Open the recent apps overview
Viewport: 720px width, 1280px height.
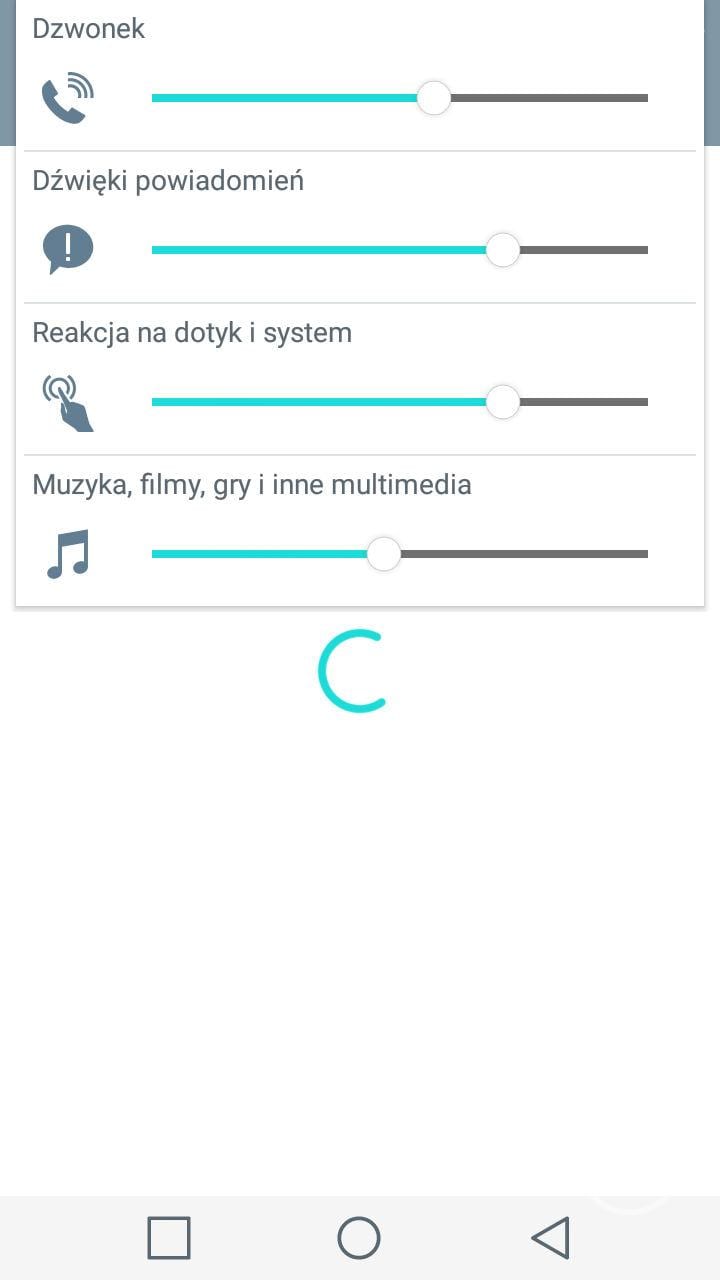click(x=169, y=1238)
